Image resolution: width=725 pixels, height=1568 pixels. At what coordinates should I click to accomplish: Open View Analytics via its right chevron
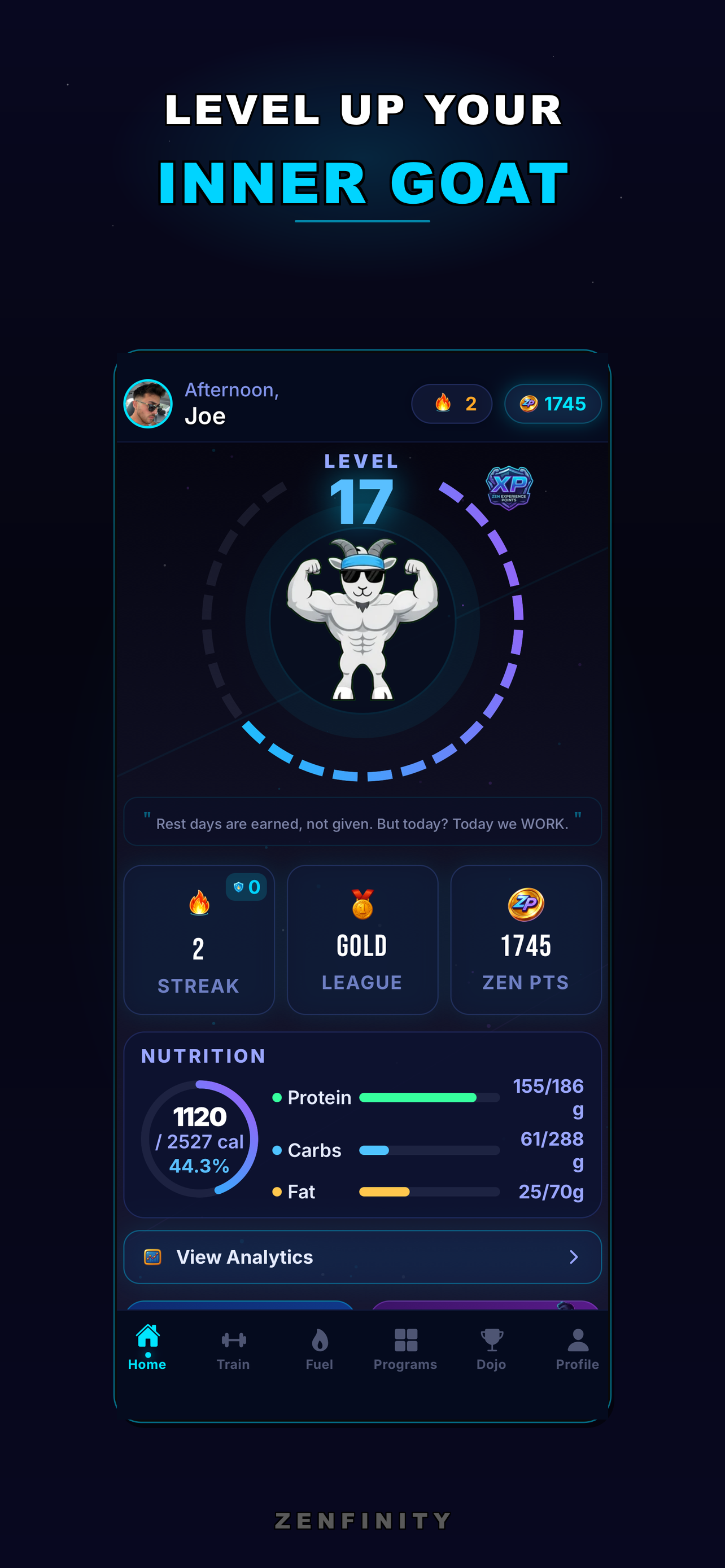pyautogui.click(x=575, y=1256)
